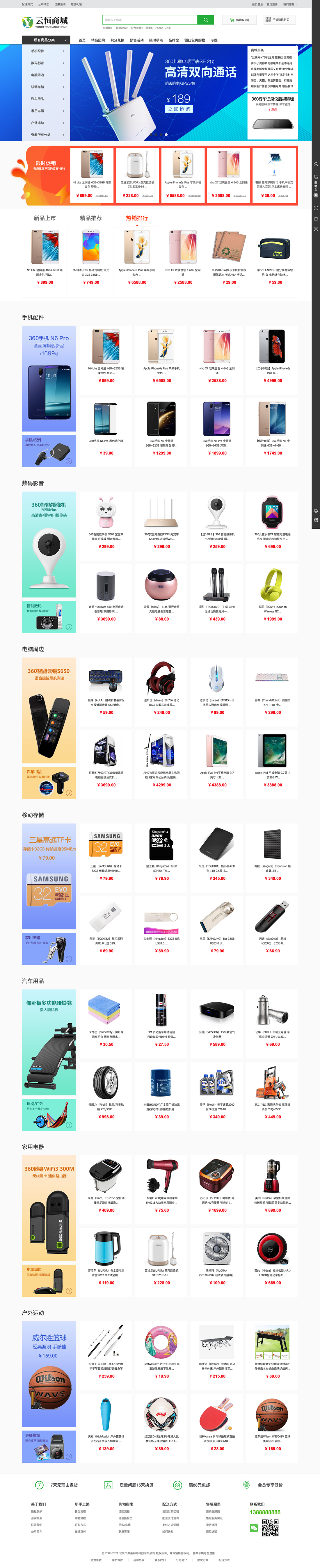Open the user account icon in the side toolbar
320x1568 pixels.
point(315,164)
